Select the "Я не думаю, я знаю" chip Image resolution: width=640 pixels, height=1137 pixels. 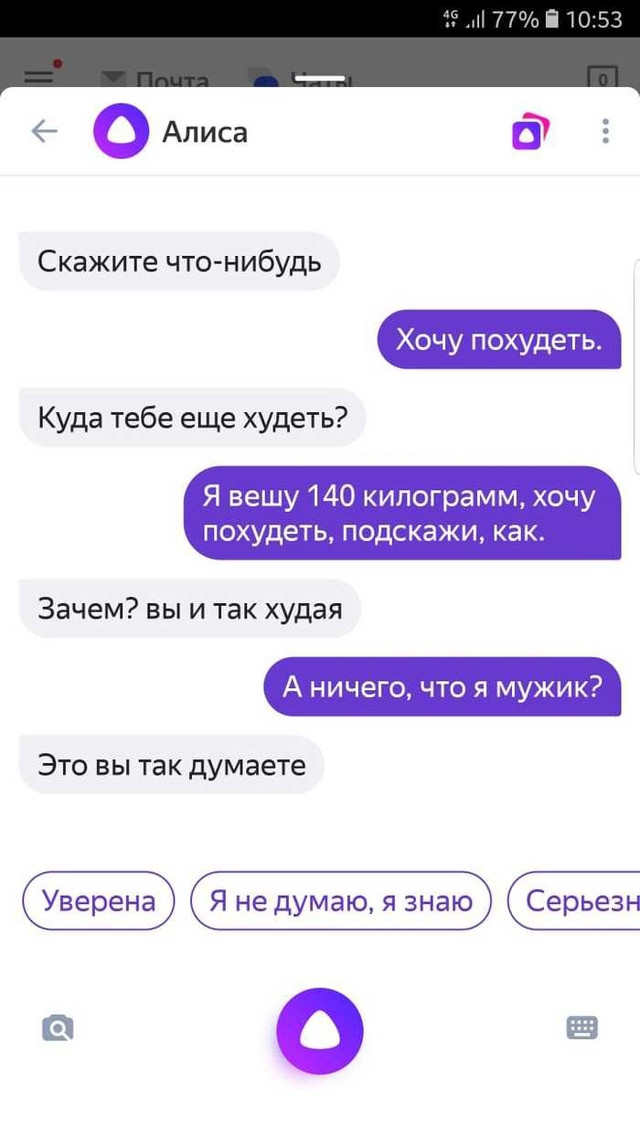341,901
